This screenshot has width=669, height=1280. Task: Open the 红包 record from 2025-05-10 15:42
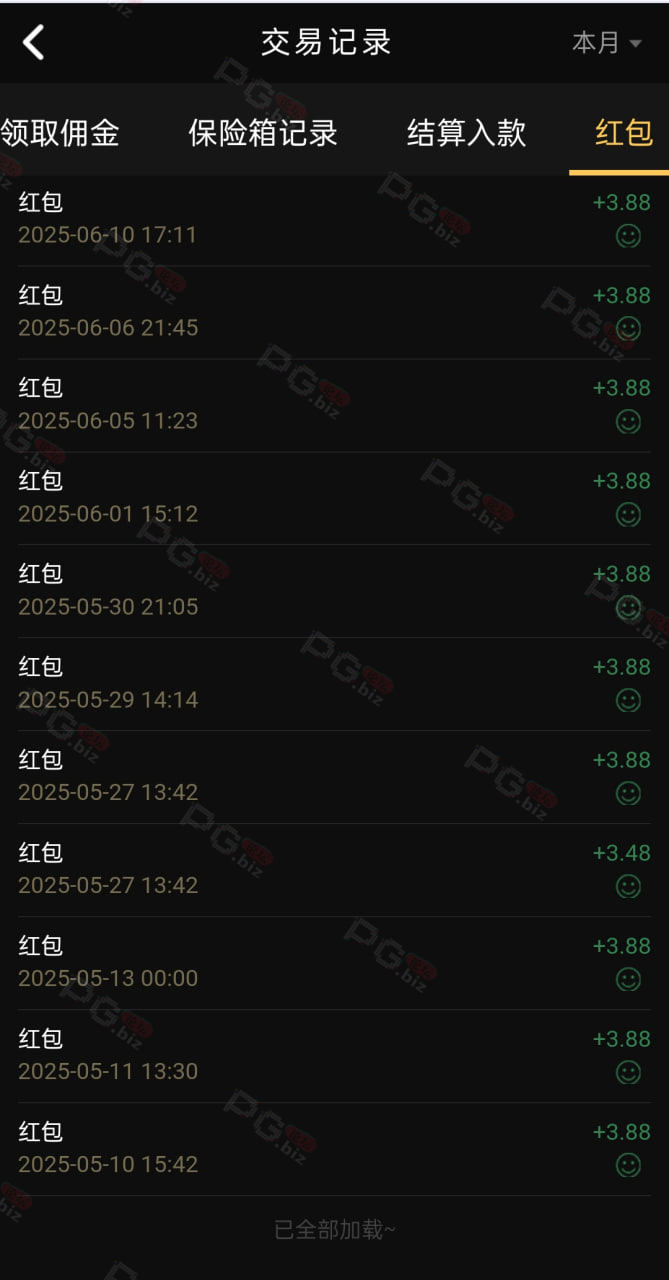coord(334,1150)
